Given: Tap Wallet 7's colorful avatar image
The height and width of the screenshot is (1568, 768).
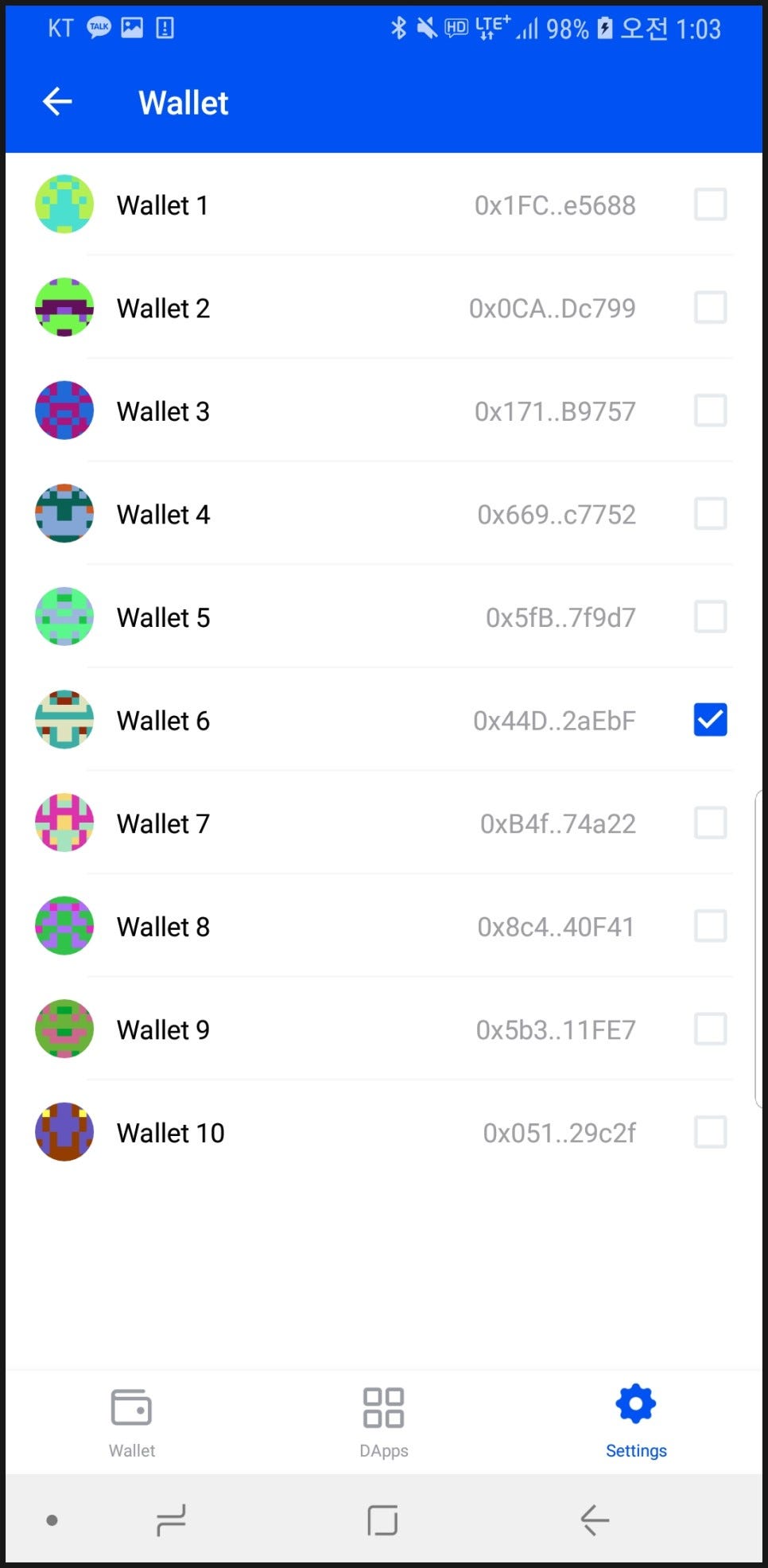Looking at the screenshot, I should [x=64, y=823].
